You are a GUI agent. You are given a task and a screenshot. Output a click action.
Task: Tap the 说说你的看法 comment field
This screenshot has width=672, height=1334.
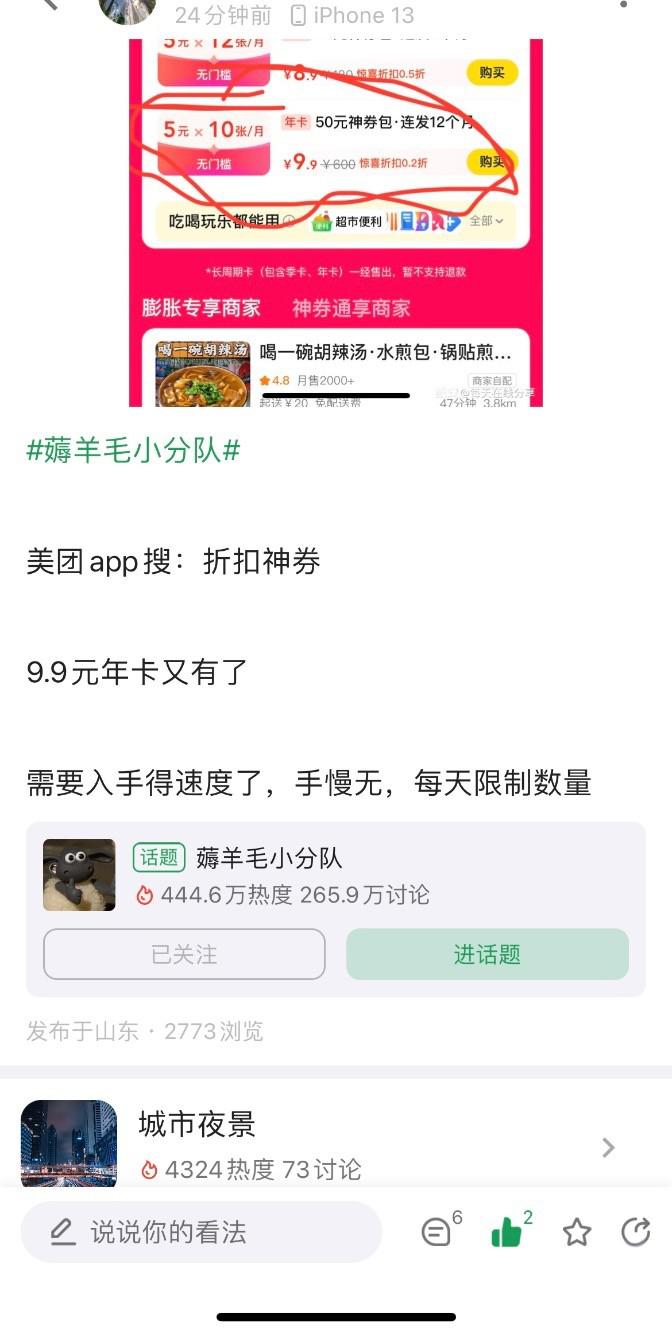click(x=201, y=1232)
